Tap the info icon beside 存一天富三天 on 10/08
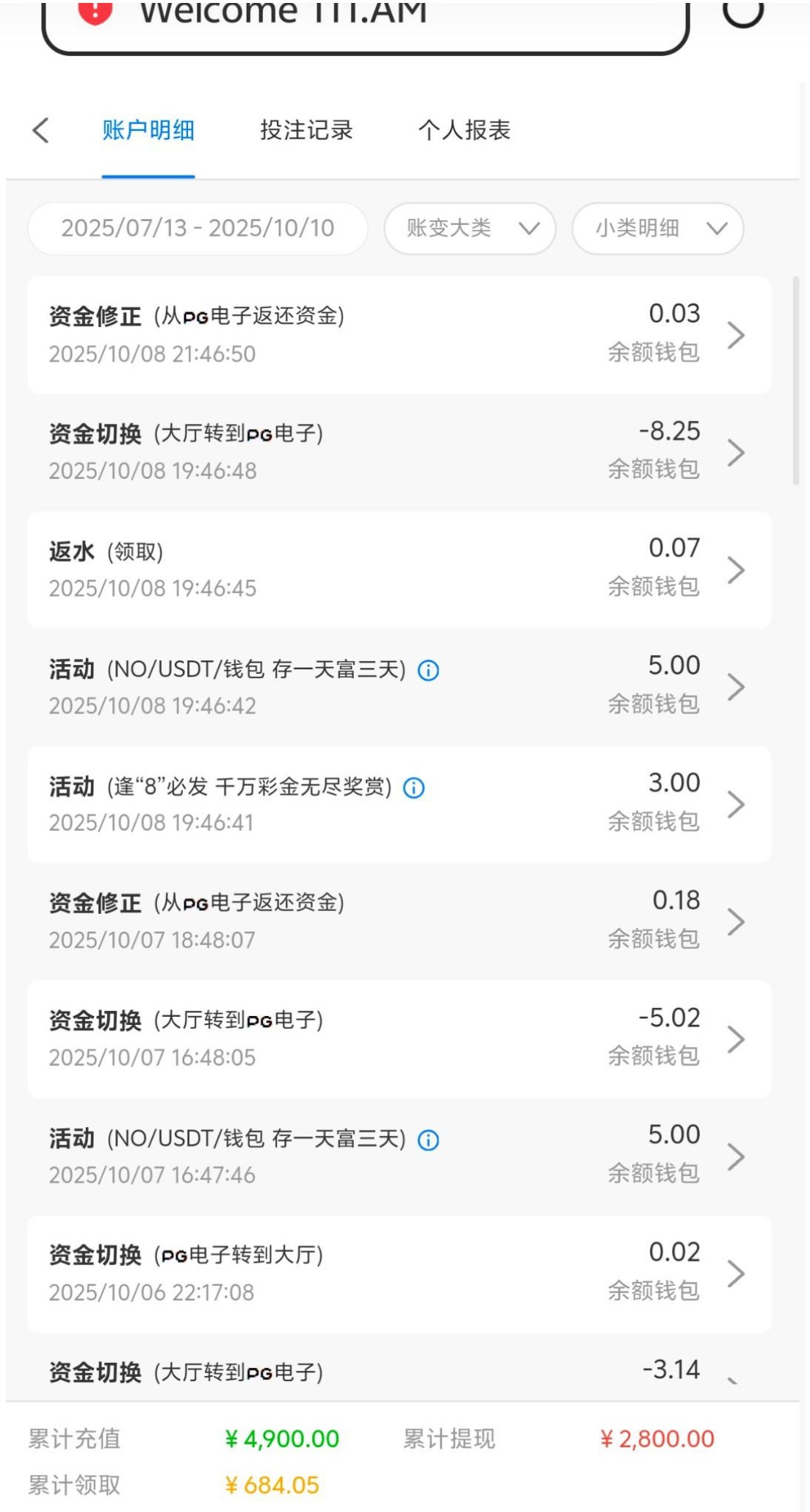This screenshot has height=1512, width=810. pyautogui.click(x=429, y=670)
